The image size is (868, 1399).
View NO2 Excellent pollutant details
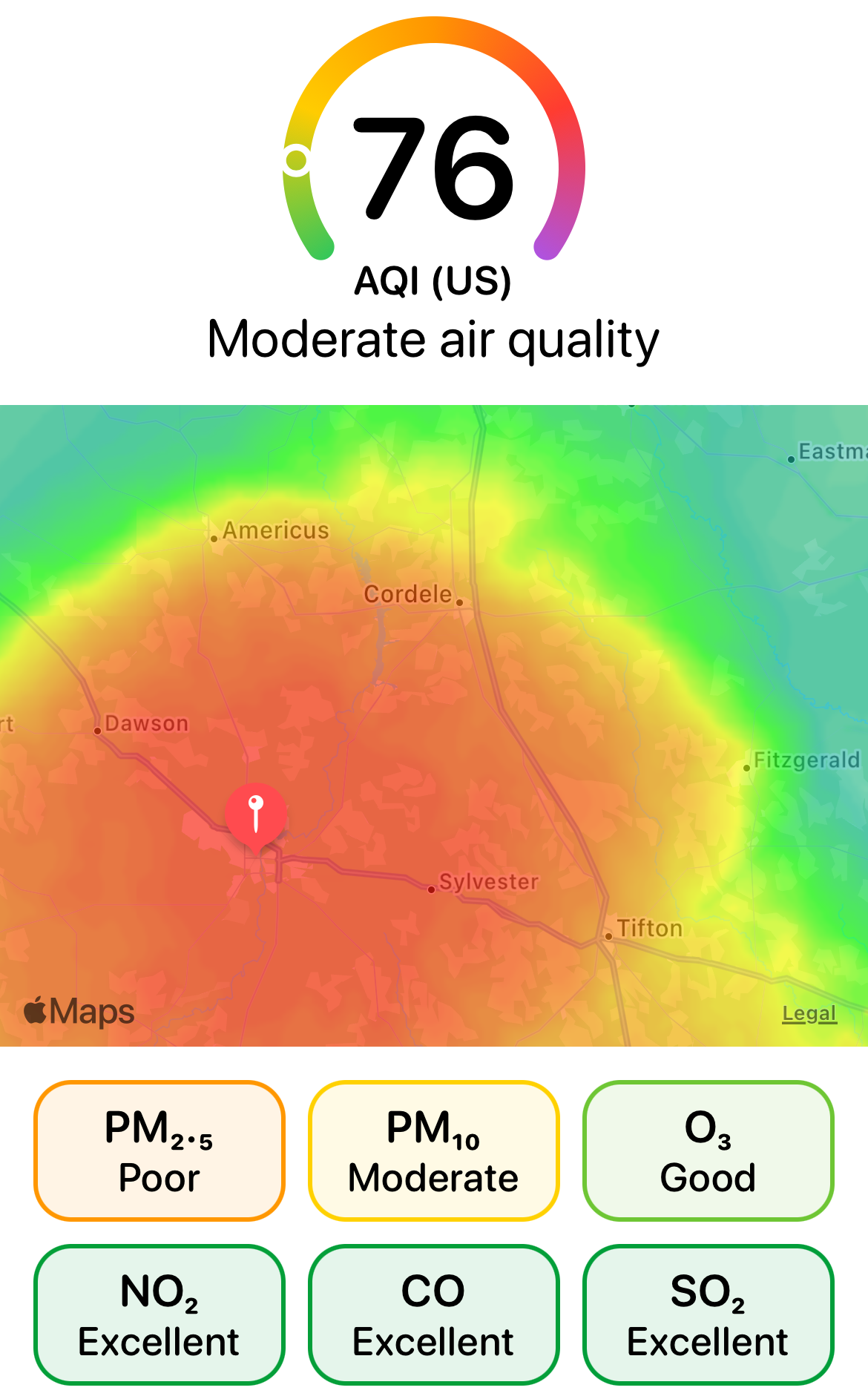[160, 1314]
